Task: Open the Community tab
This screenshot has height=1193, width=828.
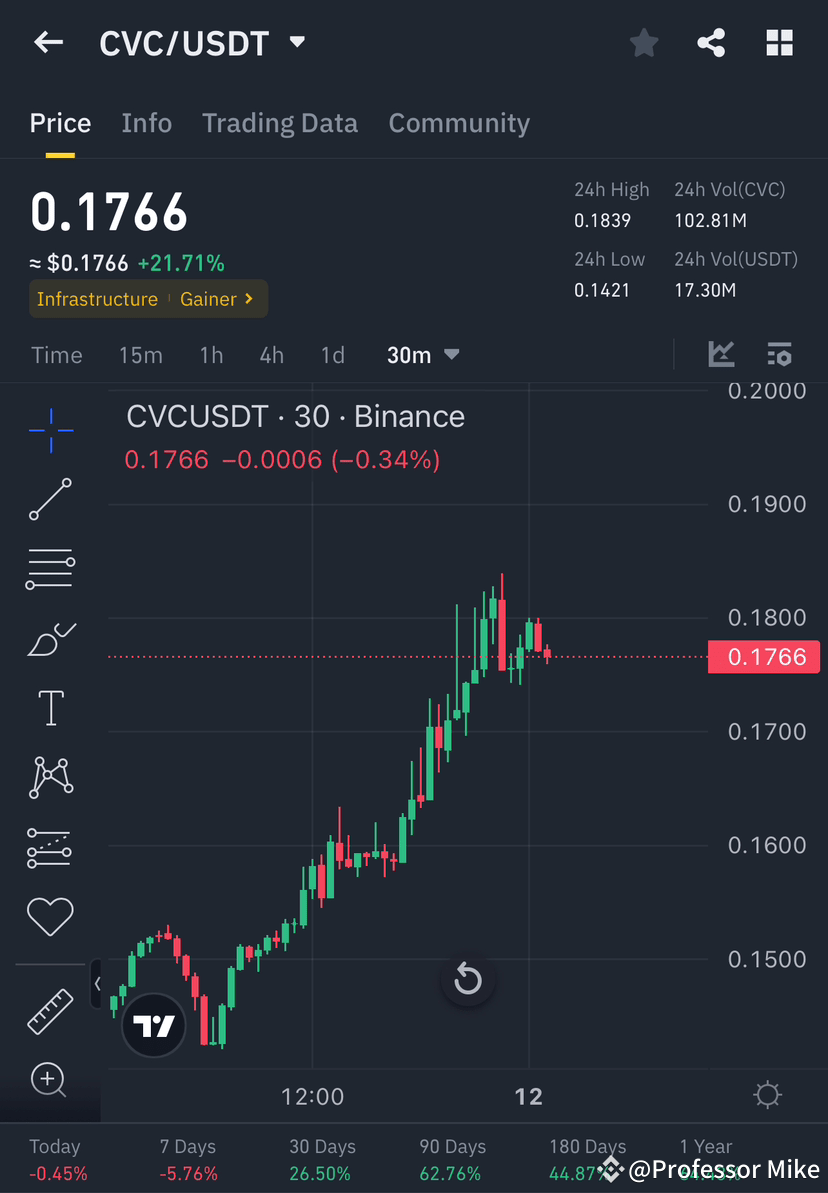Action: [x=459, y=122]
